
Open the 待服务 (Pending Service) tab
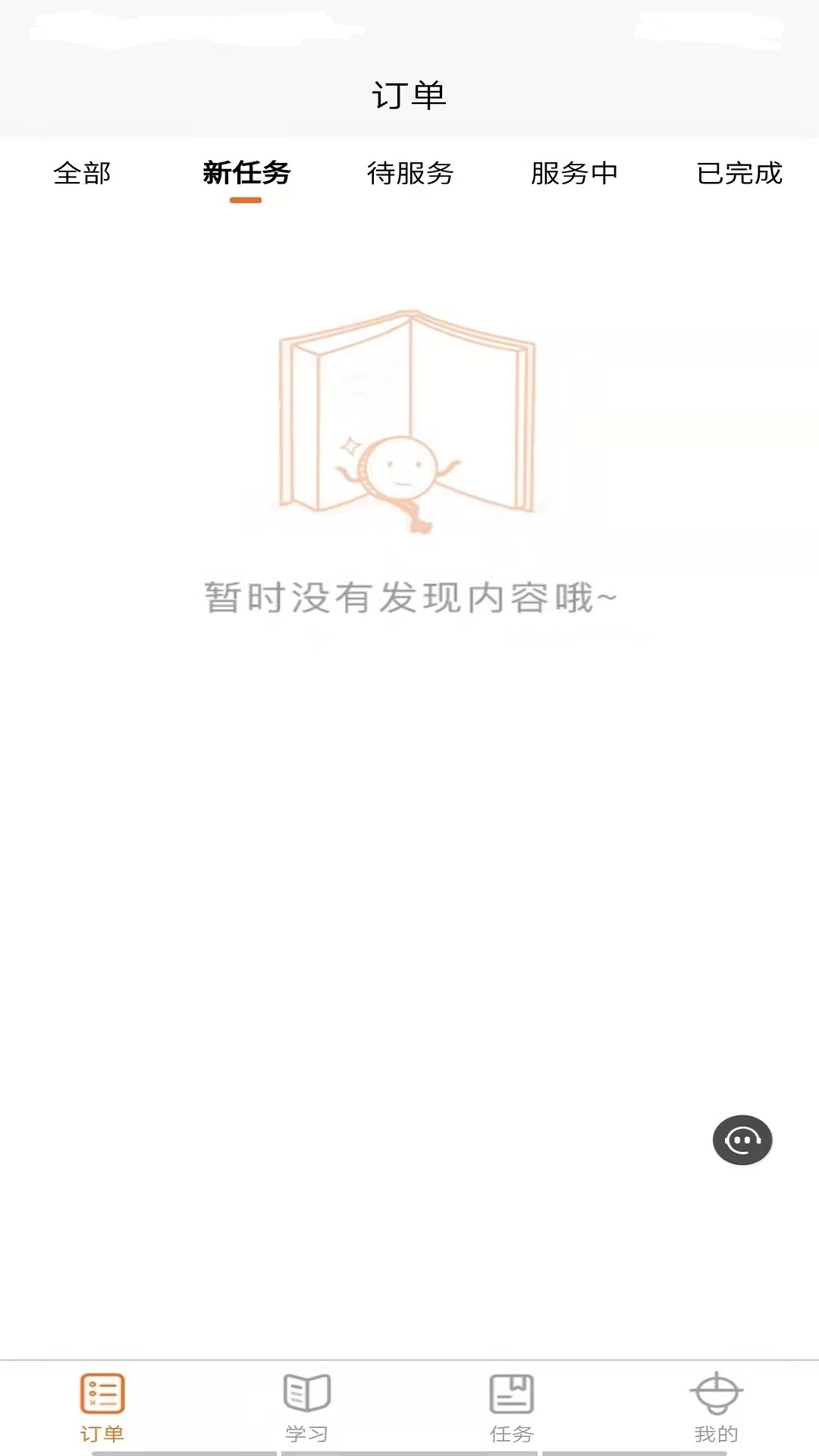coord(409,173)
